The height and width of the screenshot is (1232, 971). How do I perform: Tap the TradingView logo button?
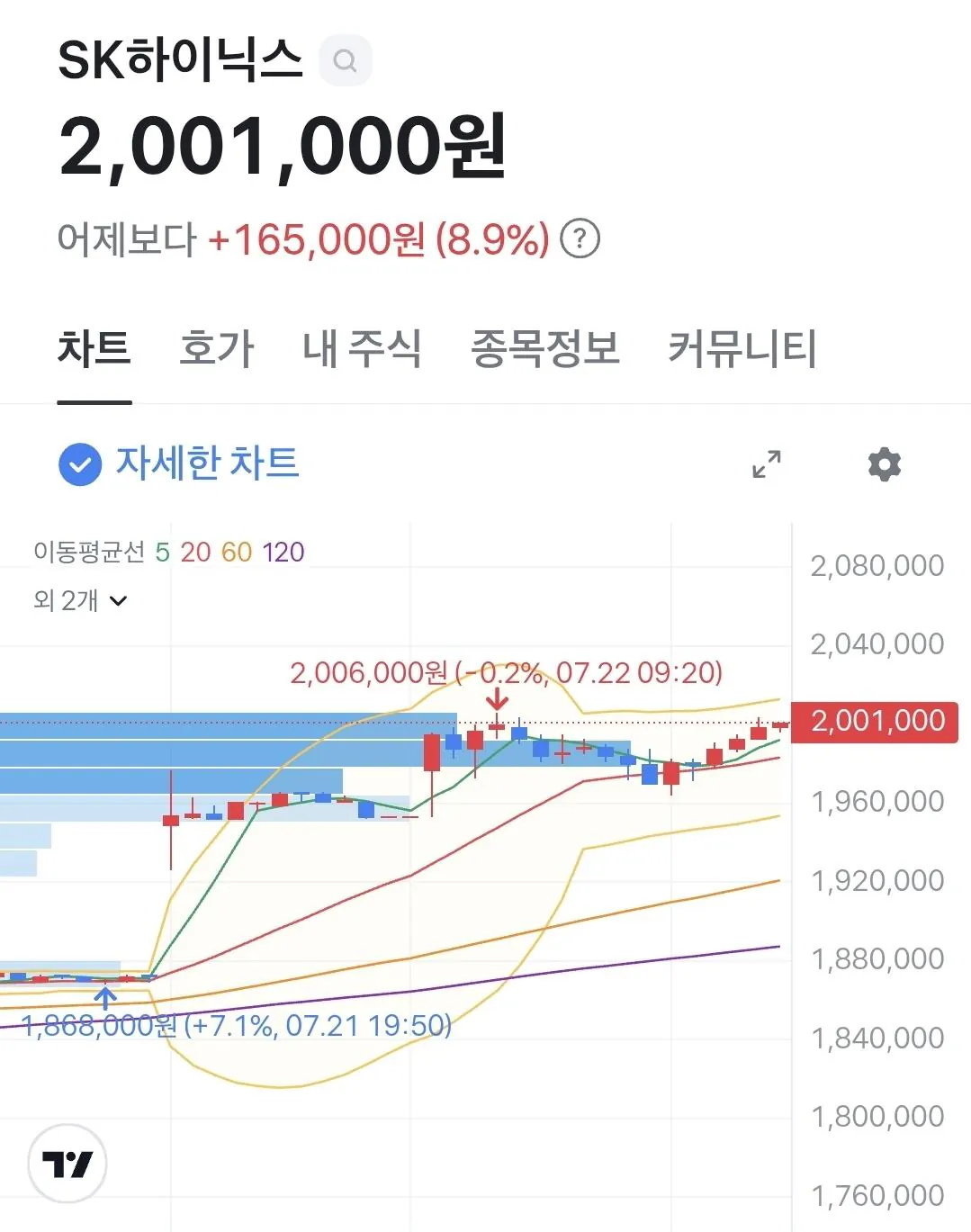67,1164
